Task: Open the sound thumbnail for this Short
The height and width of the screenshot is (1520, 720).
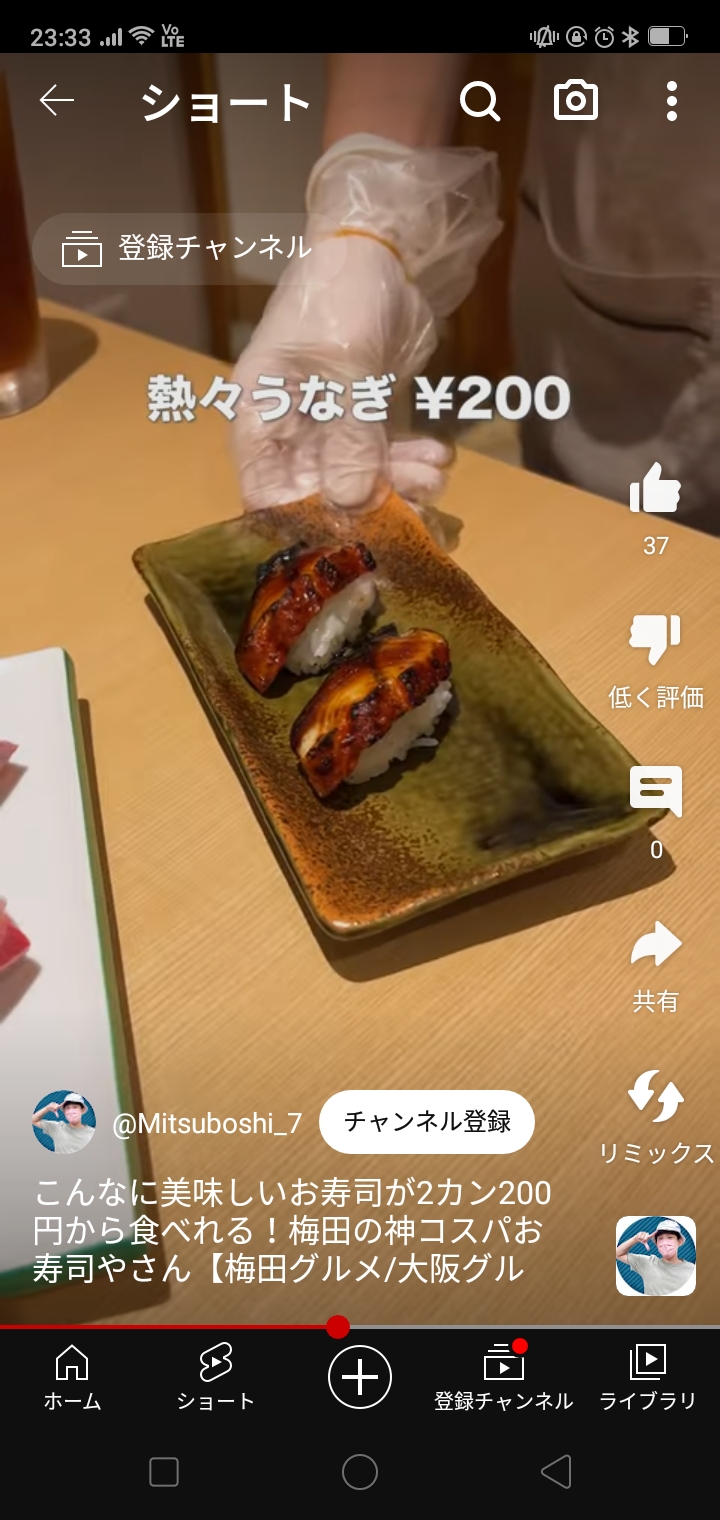Action: [x=655, y=1256]
